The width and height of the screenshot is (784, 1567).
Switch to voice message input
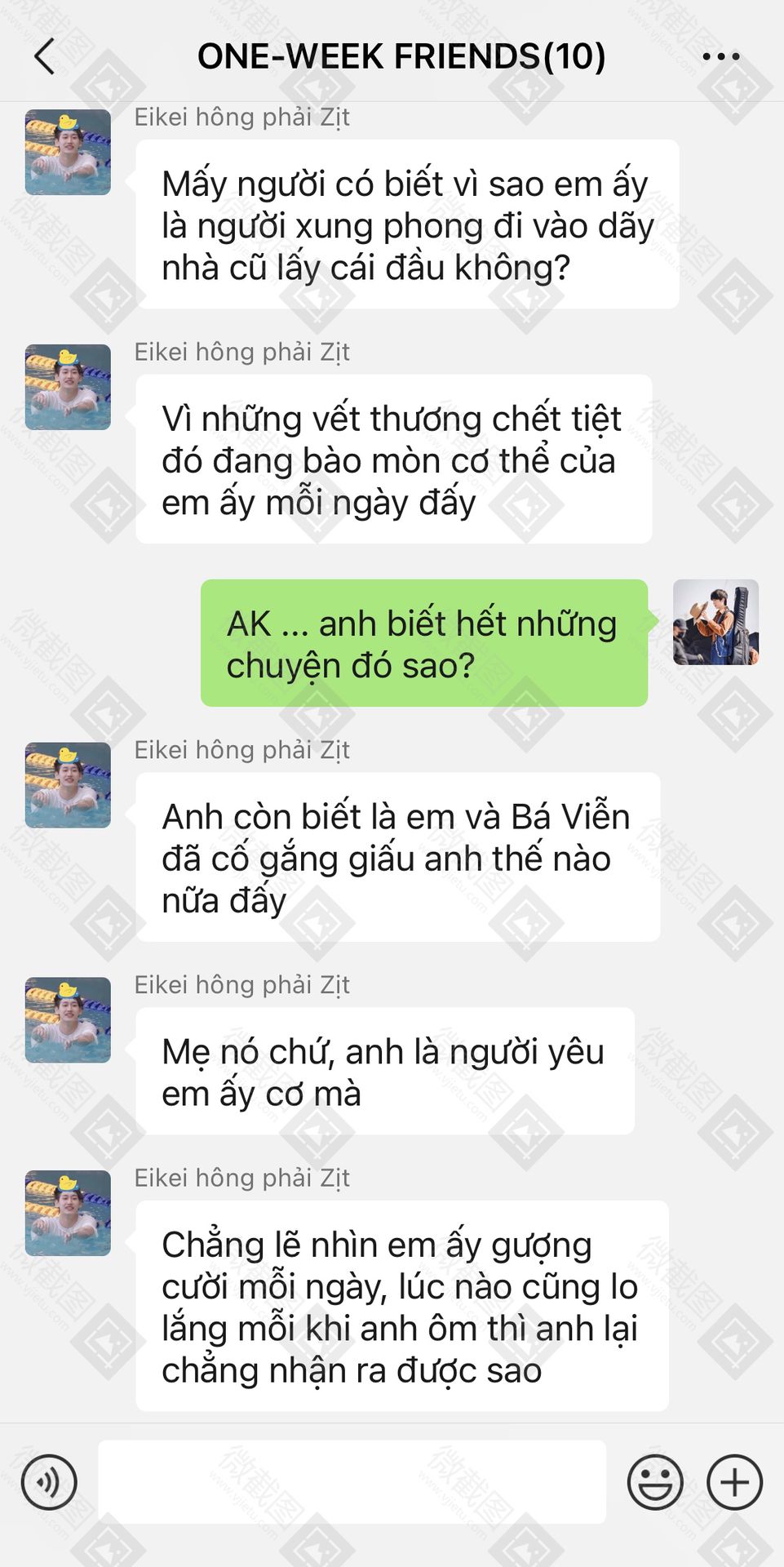pos(49,1482)
